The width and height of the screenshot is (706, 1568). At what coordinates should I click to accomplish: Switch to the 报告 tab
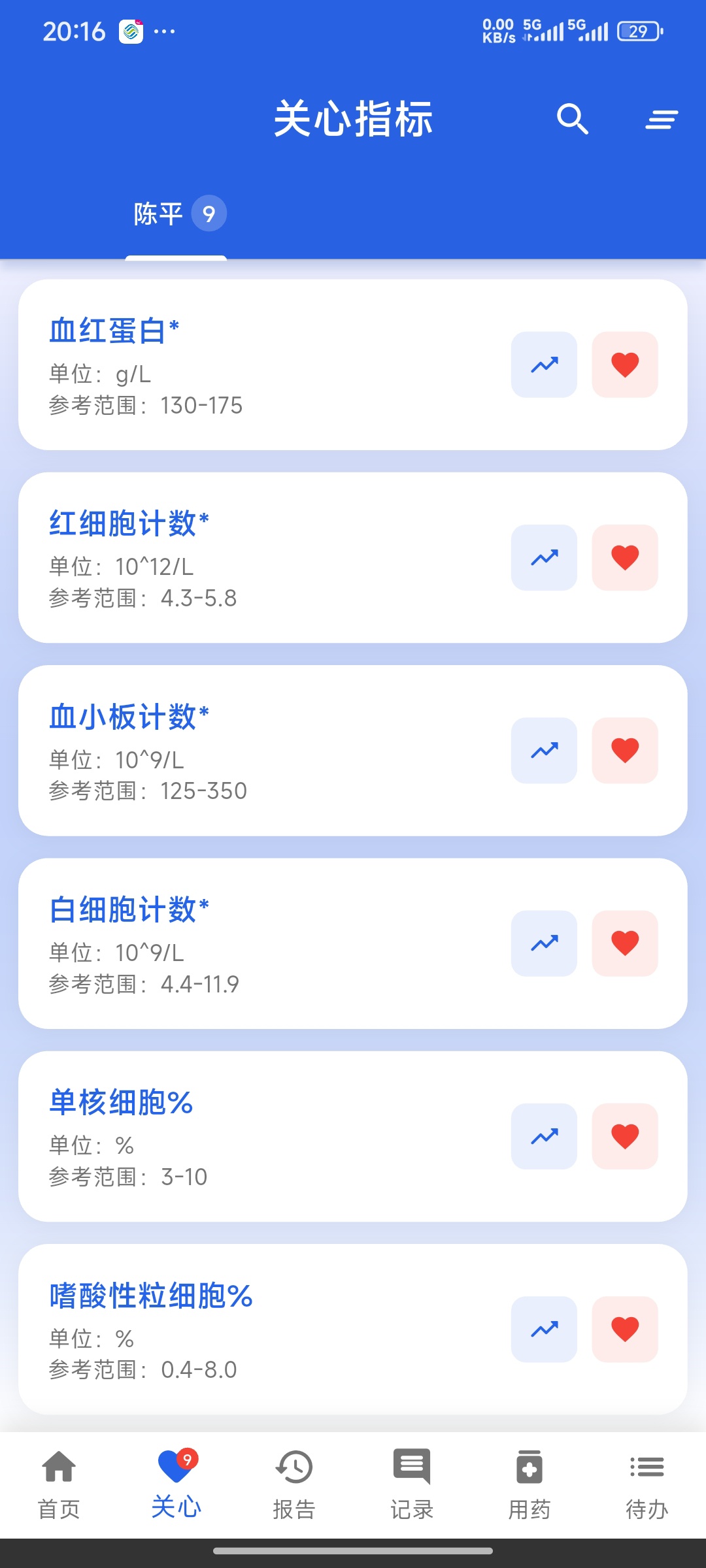(294, 1484)
